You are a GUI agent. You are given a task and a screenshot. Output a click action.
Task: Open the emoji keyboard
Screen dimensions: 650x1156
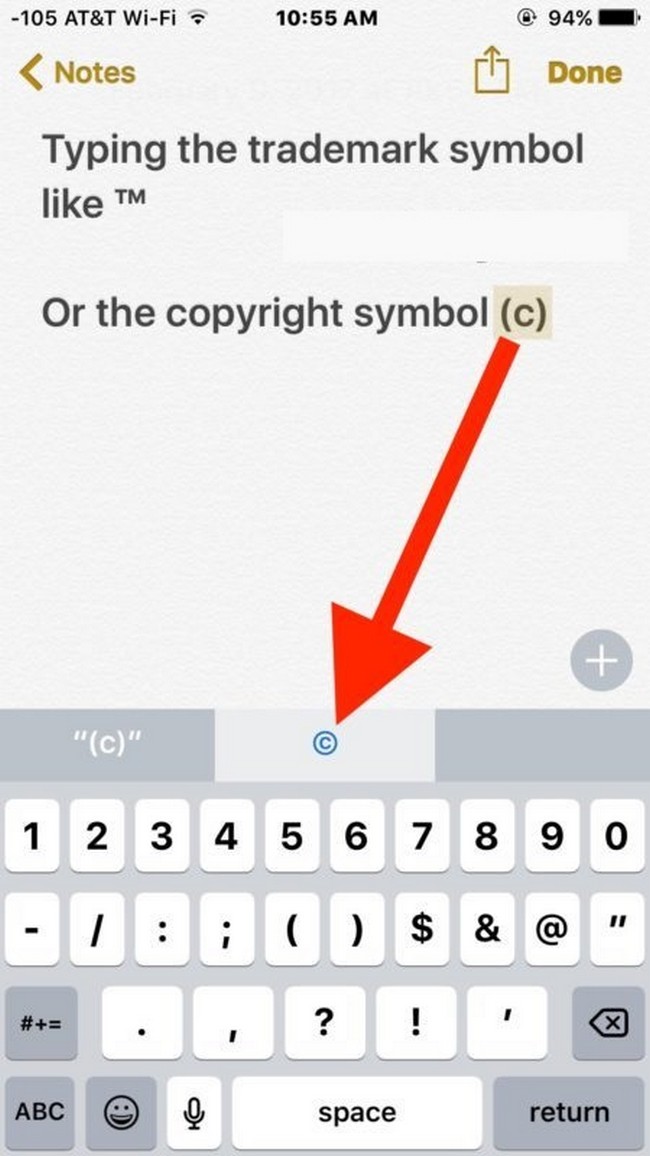click(x=121, y=1111)
